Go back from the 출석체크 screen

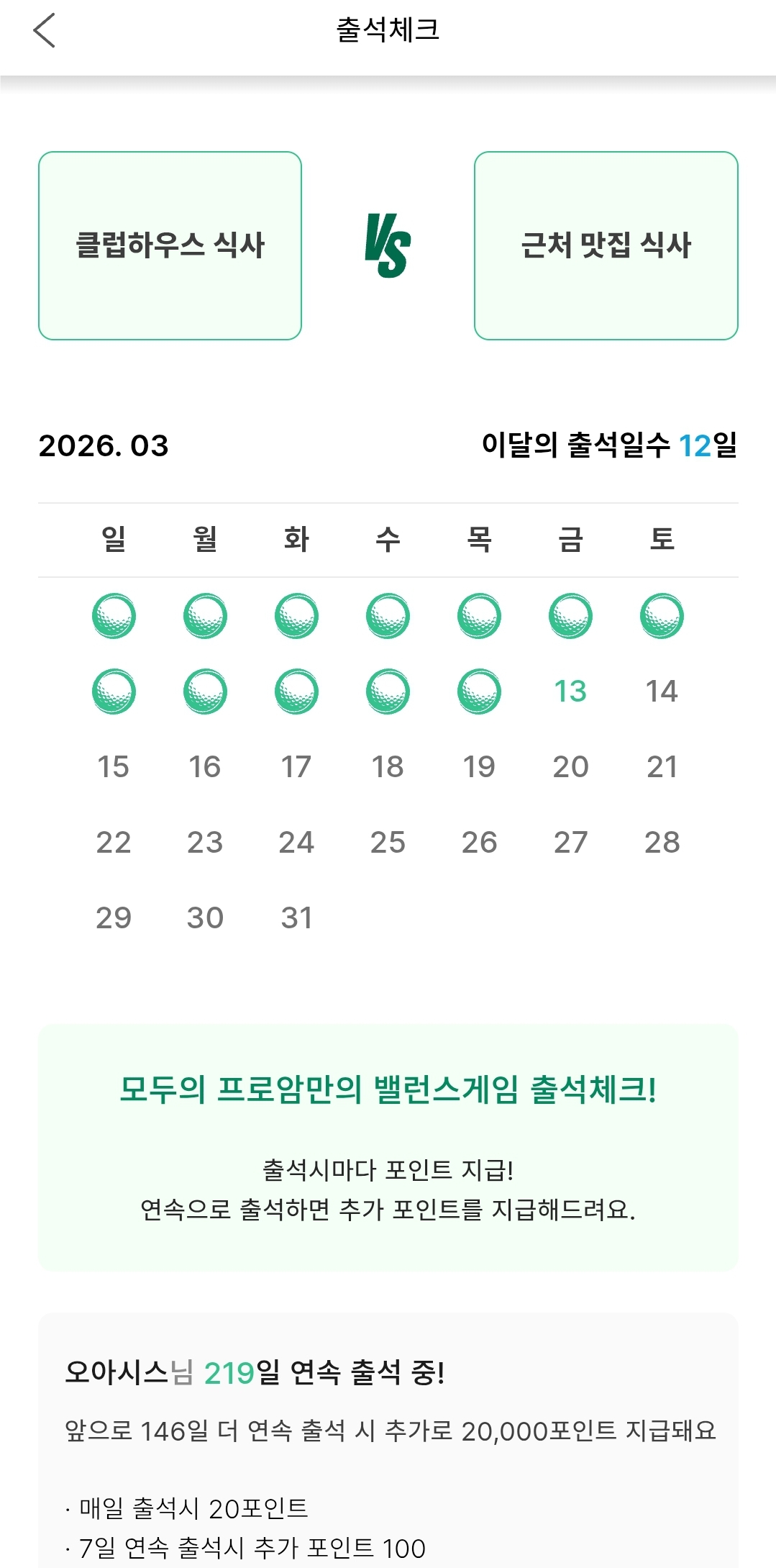click(x=45, y=31)
